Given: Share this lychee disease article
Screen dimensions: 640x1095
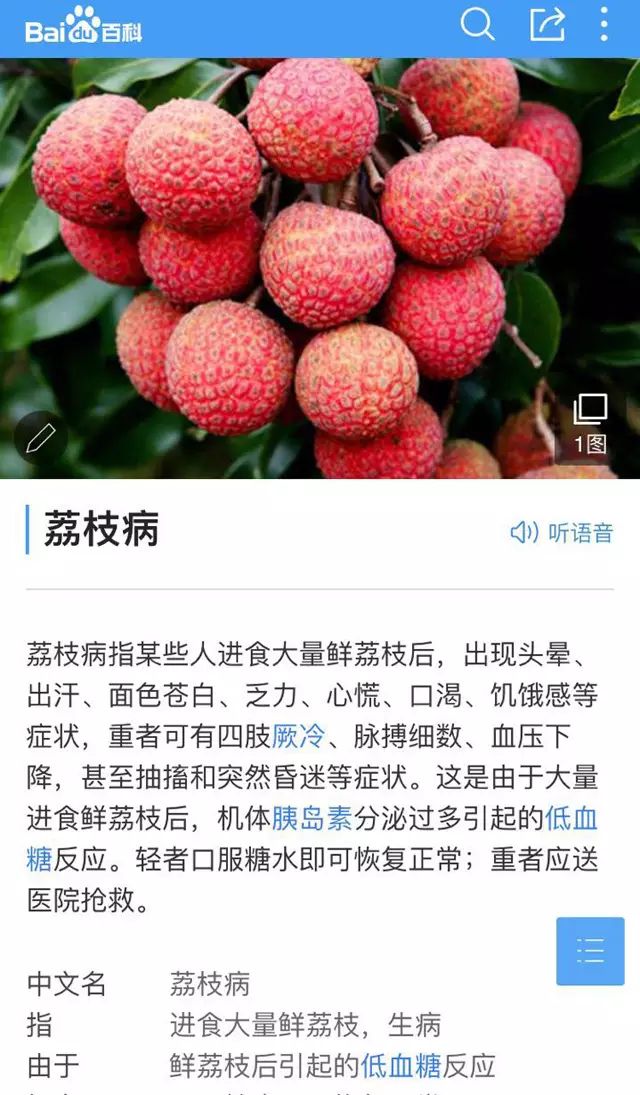Looking at the screenshot, I should click(547, 24).
